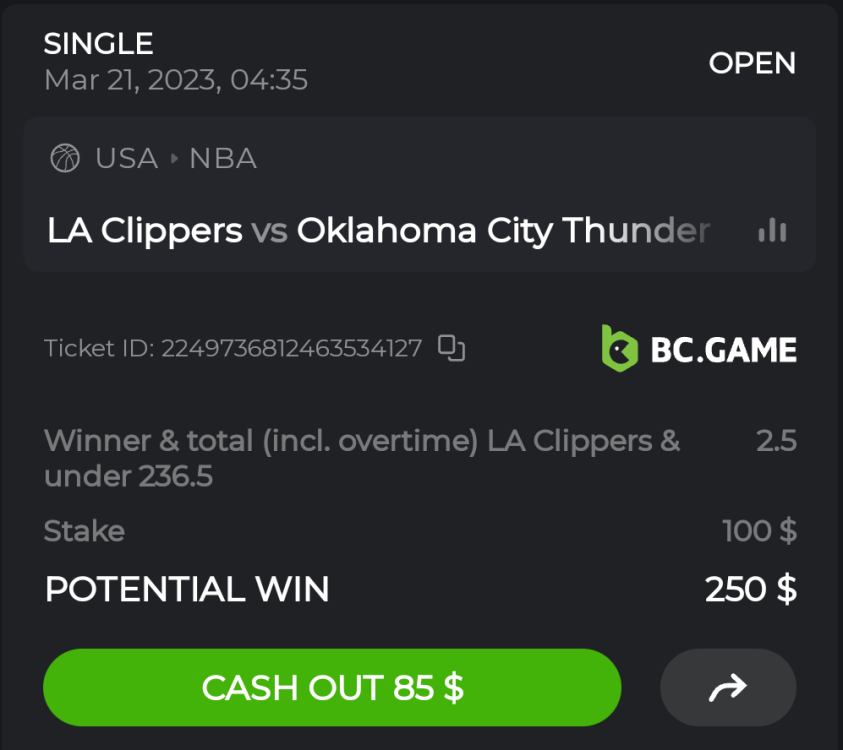This screenshot has height=750, width=843.
Task: Open match statistics for Clippers vs Thunder
Action: click(772, 231)
